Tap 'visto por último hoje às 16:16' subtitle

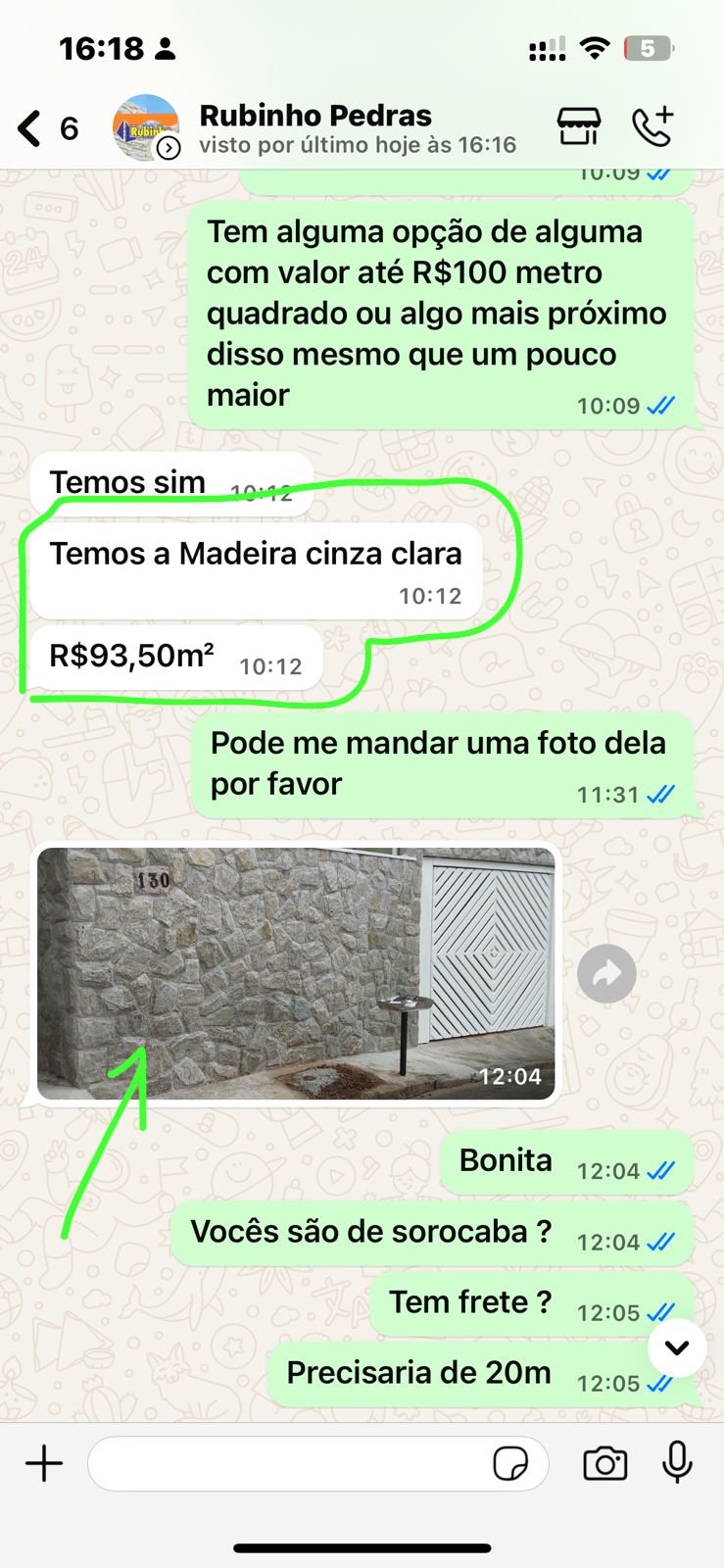tap(356, 144)
